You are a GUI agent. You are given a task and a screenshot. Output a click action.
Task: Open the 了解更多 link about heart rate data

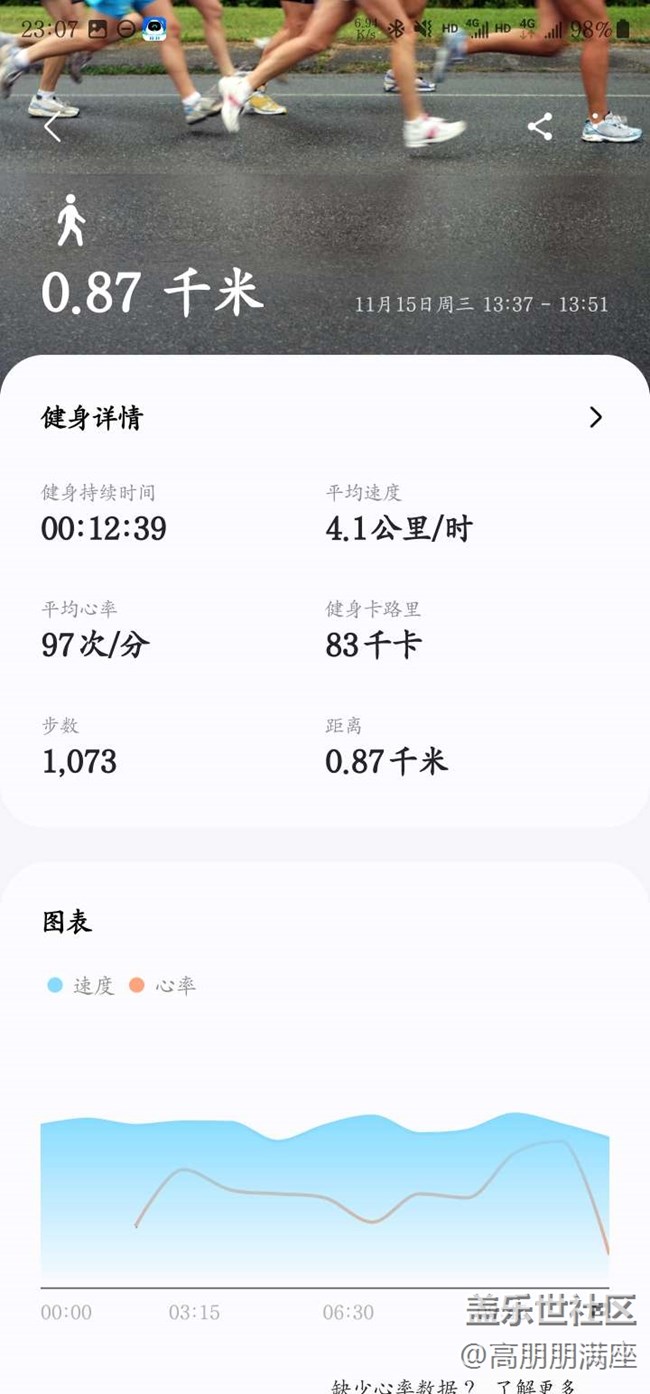(x=537, y=1385)
